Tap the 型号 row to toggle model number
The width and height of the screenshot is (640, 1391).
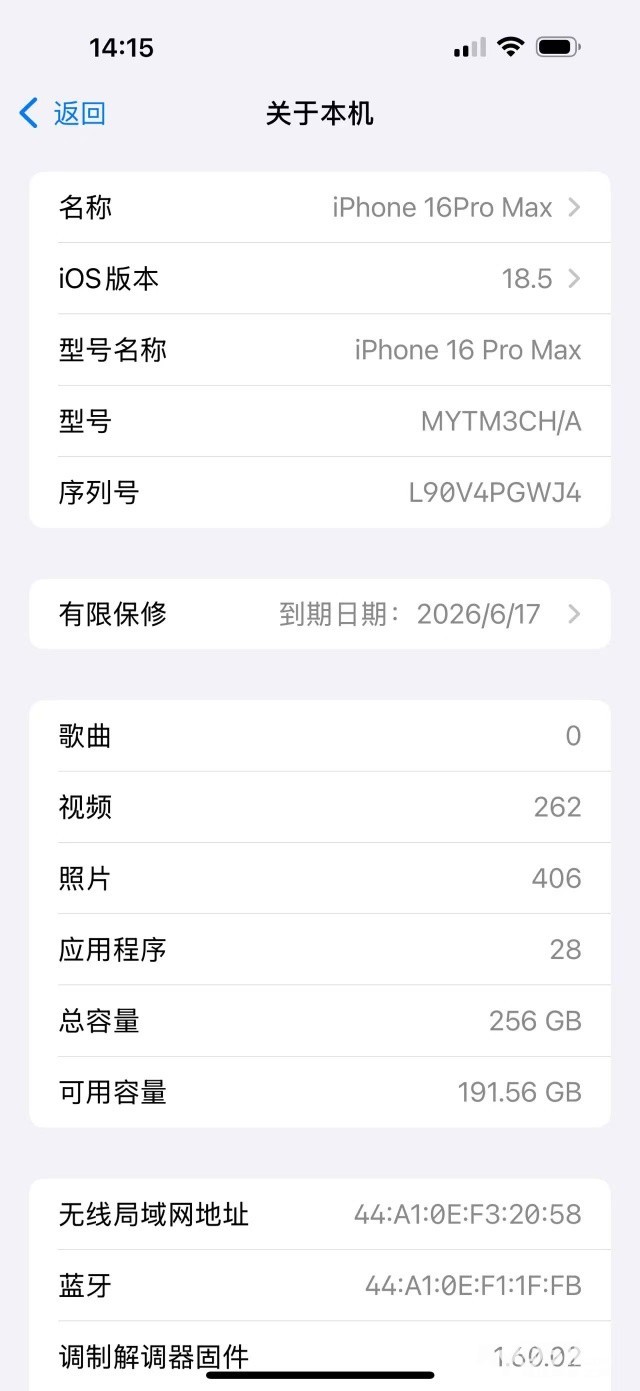[320, 421]
